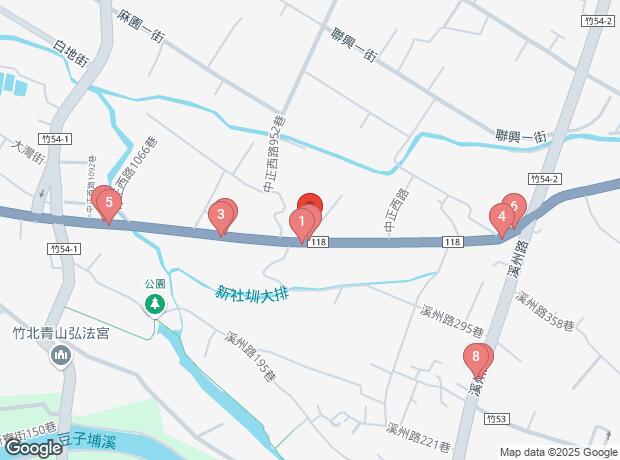Image resolution: width=620 pixels, height=460 pixels.
Task: Select map pin number 1
Action: 301,221
